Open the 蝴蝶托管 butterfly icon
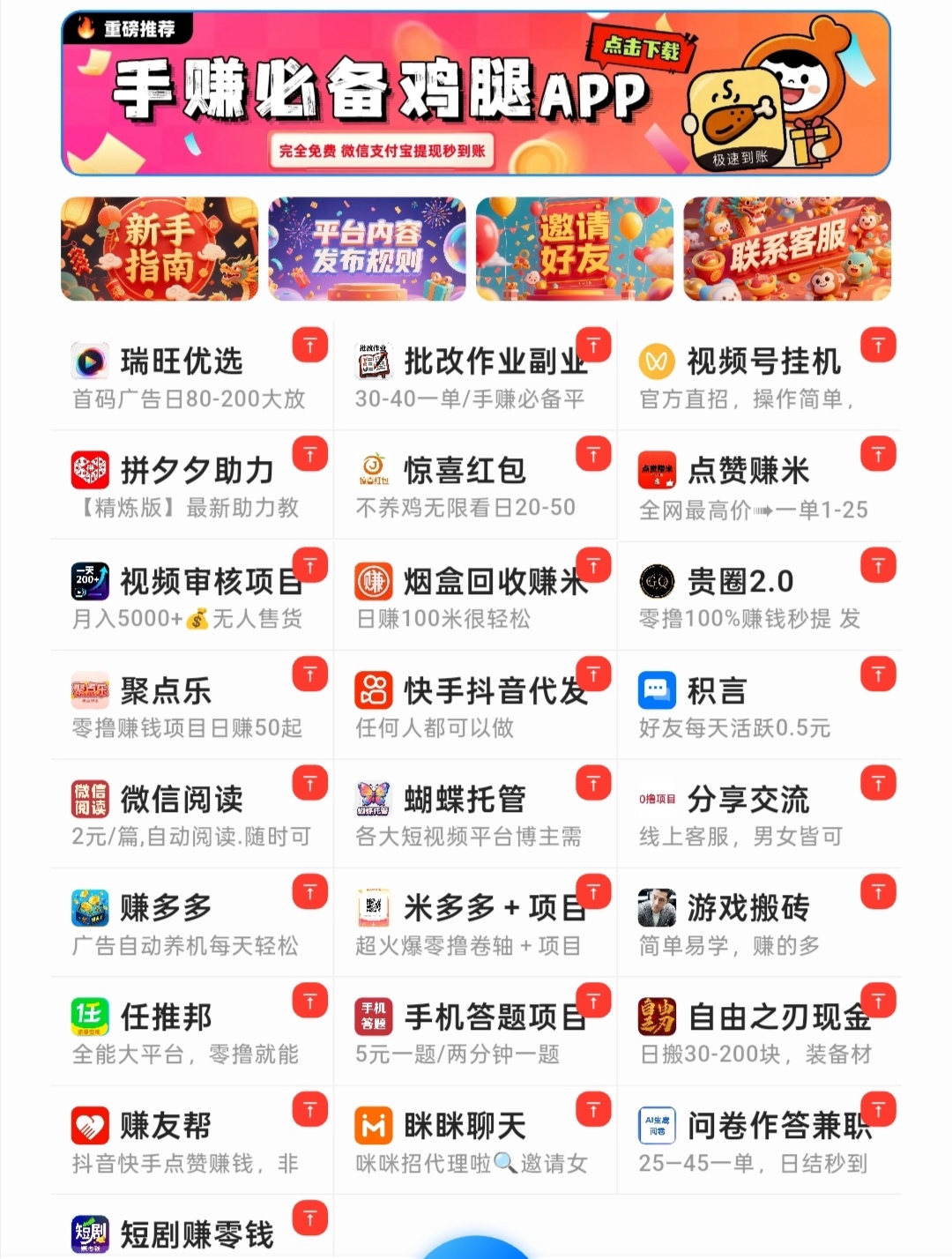952x1259 pixels. pyautogui.click(x=374, y=800)
